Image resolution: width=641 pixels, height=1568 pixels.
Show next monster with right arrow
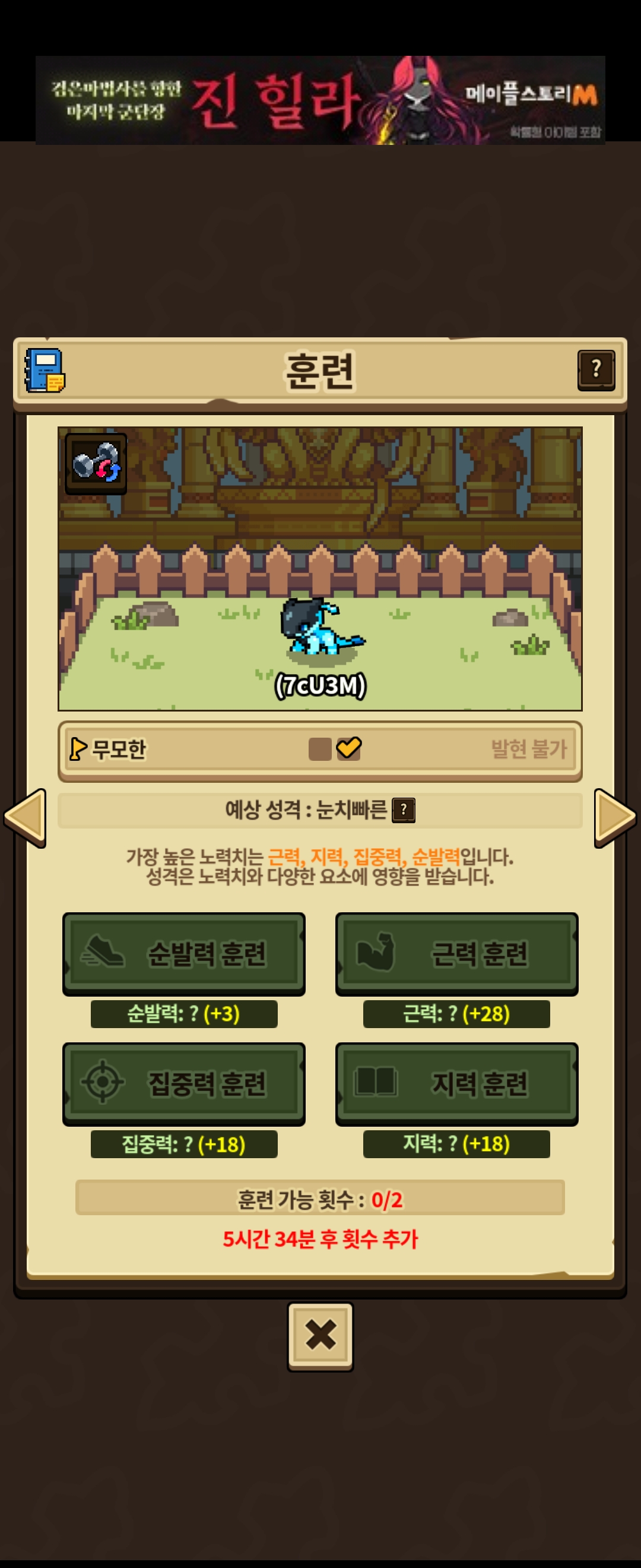pyautogui.click(x=614, y=817)
